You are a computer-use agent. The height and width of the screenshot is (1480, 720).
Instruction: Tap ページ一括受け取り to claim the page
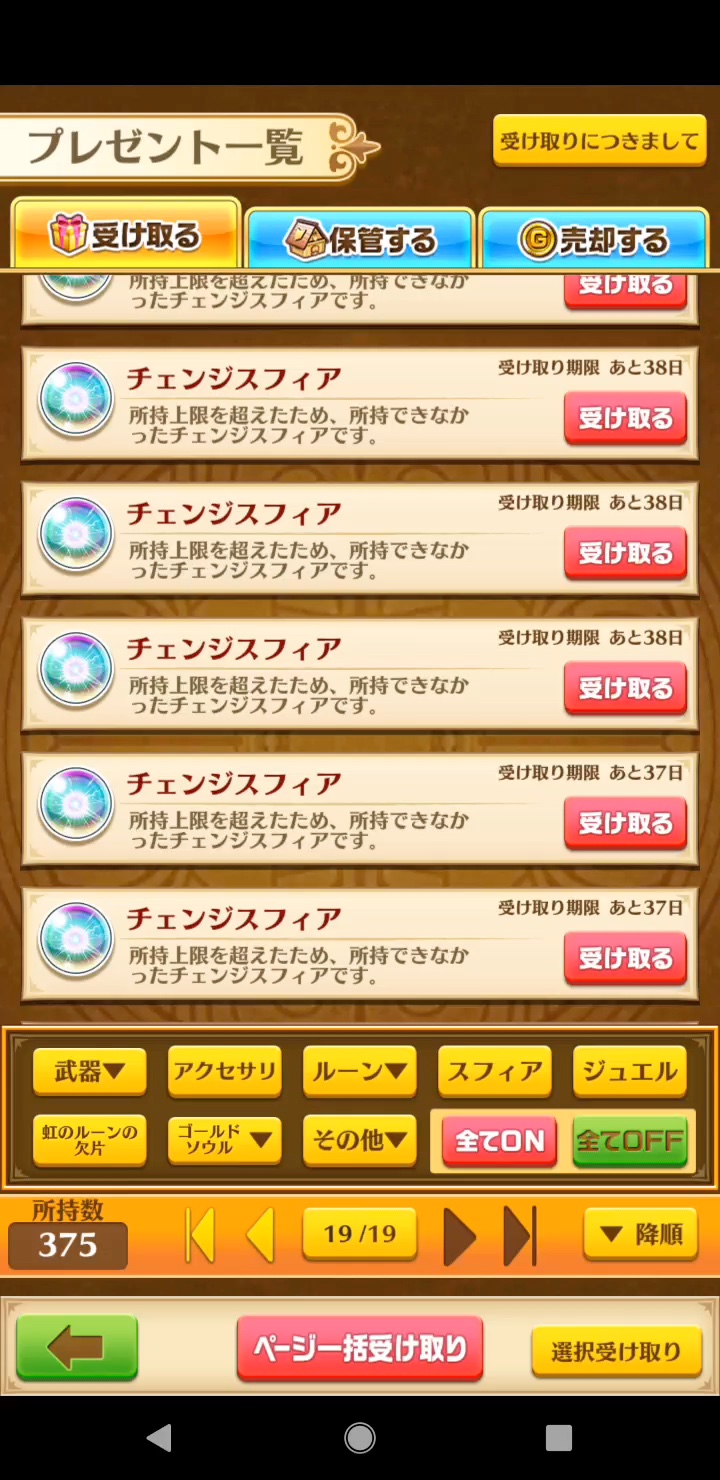360,1349
